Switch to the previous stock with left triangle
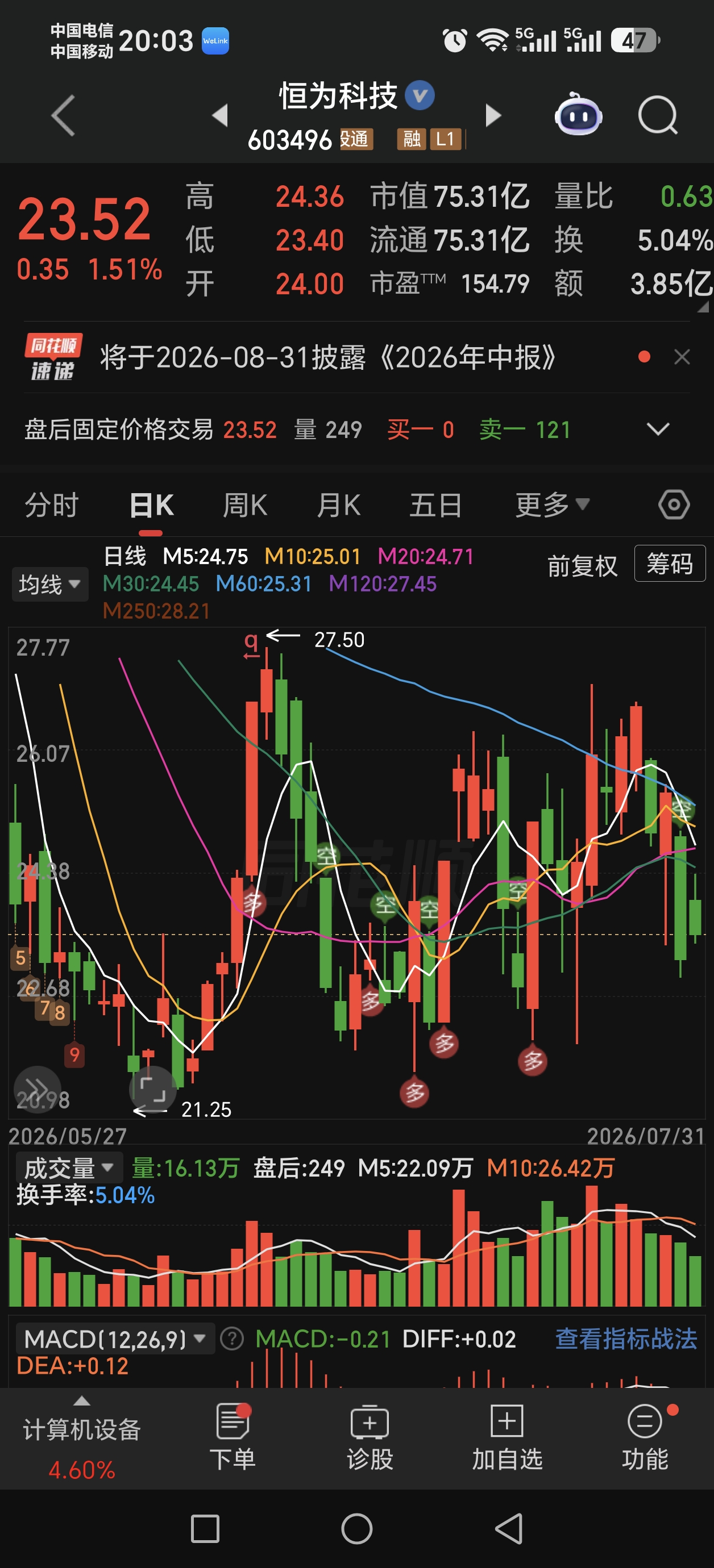The image size is (714, 1568). pos(220,115)
